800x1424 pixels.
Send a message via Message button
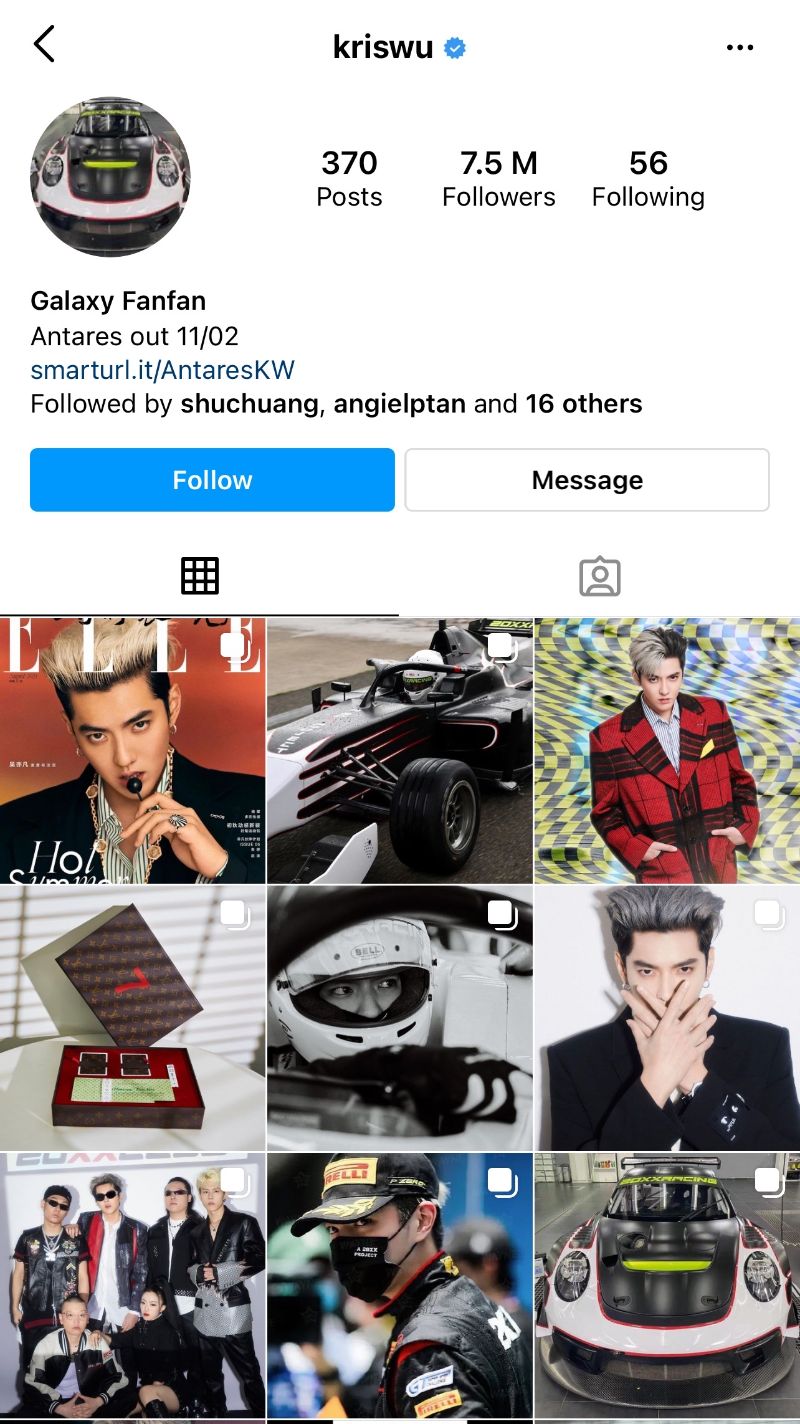point(587,480)
